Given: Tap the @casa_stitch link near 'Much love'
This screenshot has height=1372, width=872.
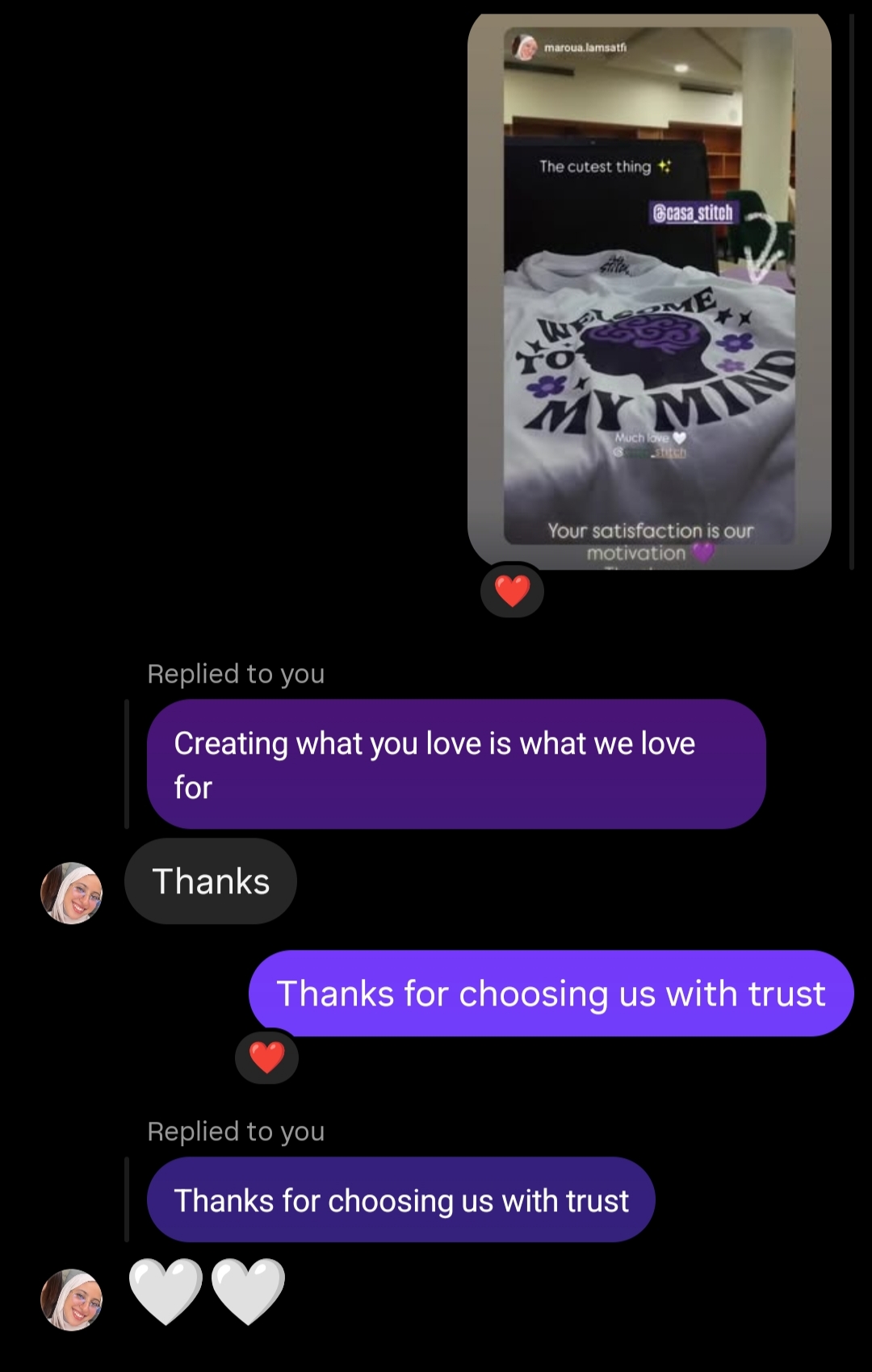Looking at the screenshot, I should (650, 454).
